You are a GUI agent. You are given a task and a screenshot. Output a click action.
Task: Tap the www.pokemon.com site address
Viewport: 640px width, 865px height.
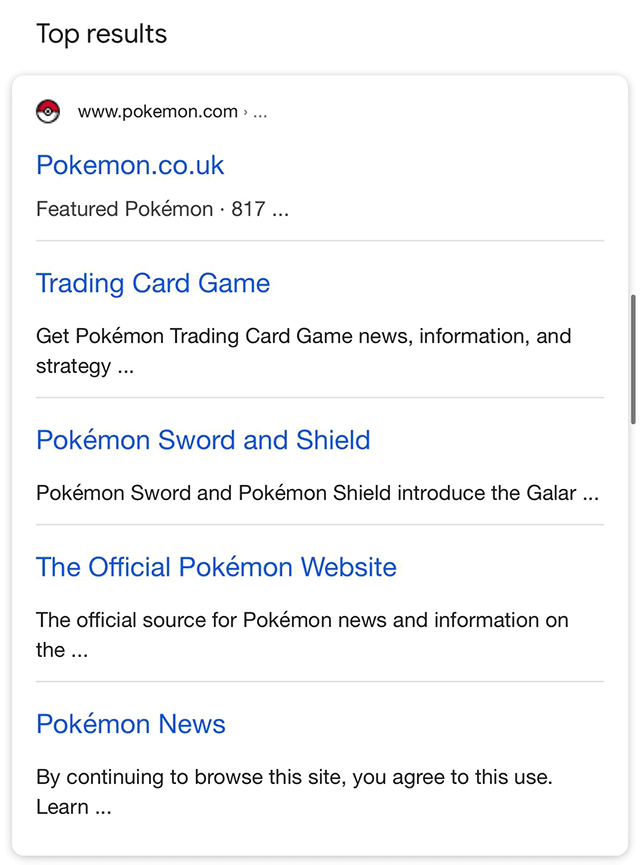tap(158, 112)
